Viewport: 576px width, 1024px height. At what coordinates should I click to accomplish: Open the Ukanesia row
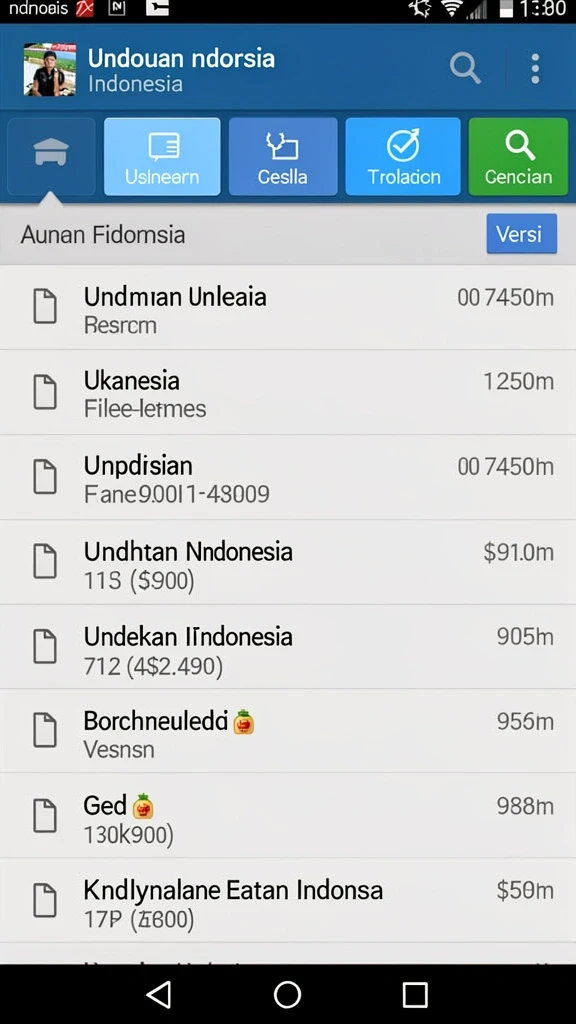(288, 392)
